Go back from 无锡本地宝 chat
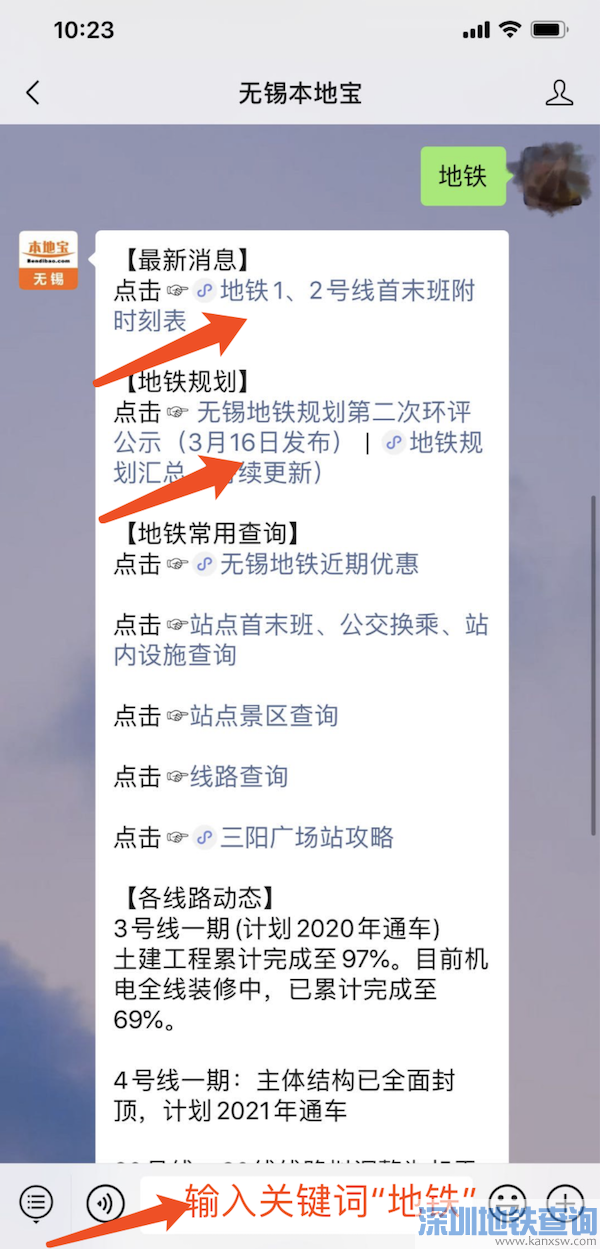The height and width of the screenshot is (1249, 600). [x=33, y=94]
